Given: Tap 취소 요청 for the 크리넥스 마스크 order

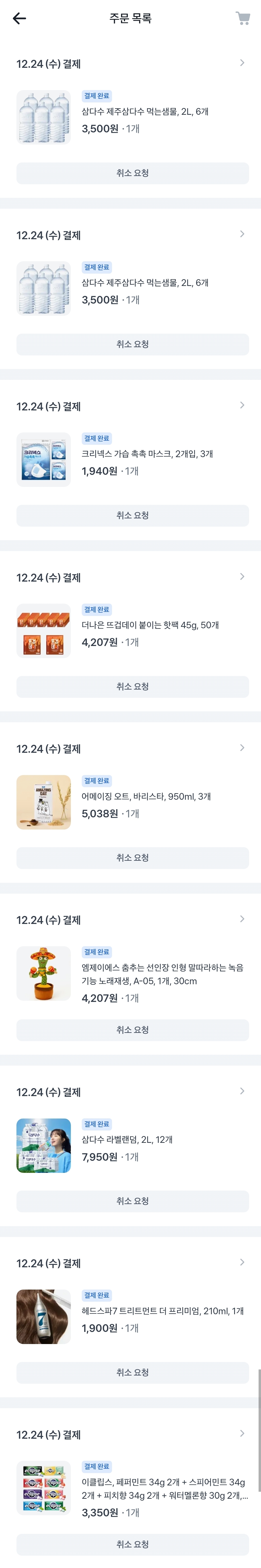Looking at the screenshot, I should click(132, 515).
